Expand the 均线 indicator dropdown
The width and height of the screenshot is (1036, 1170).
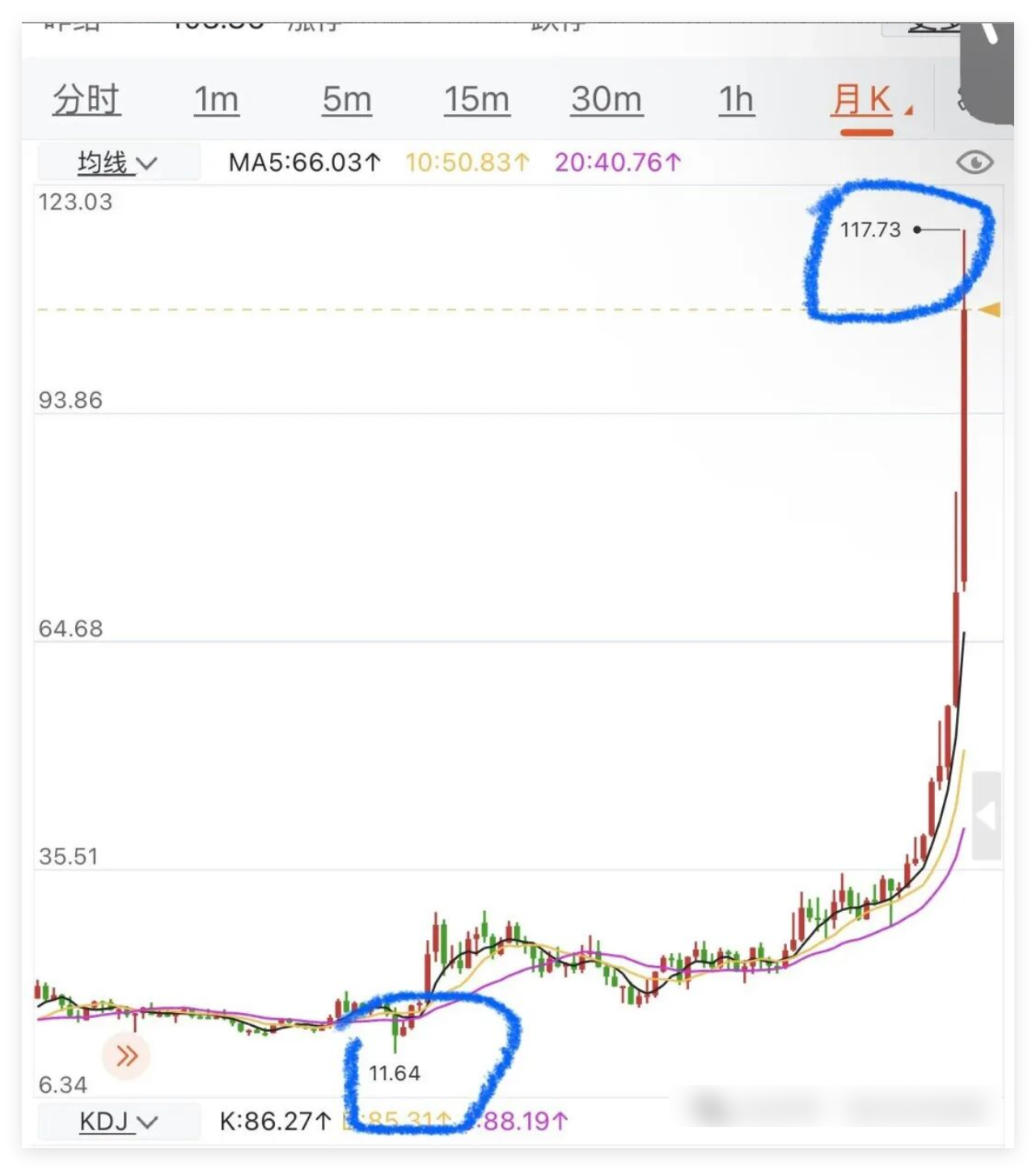coord(117,163)
